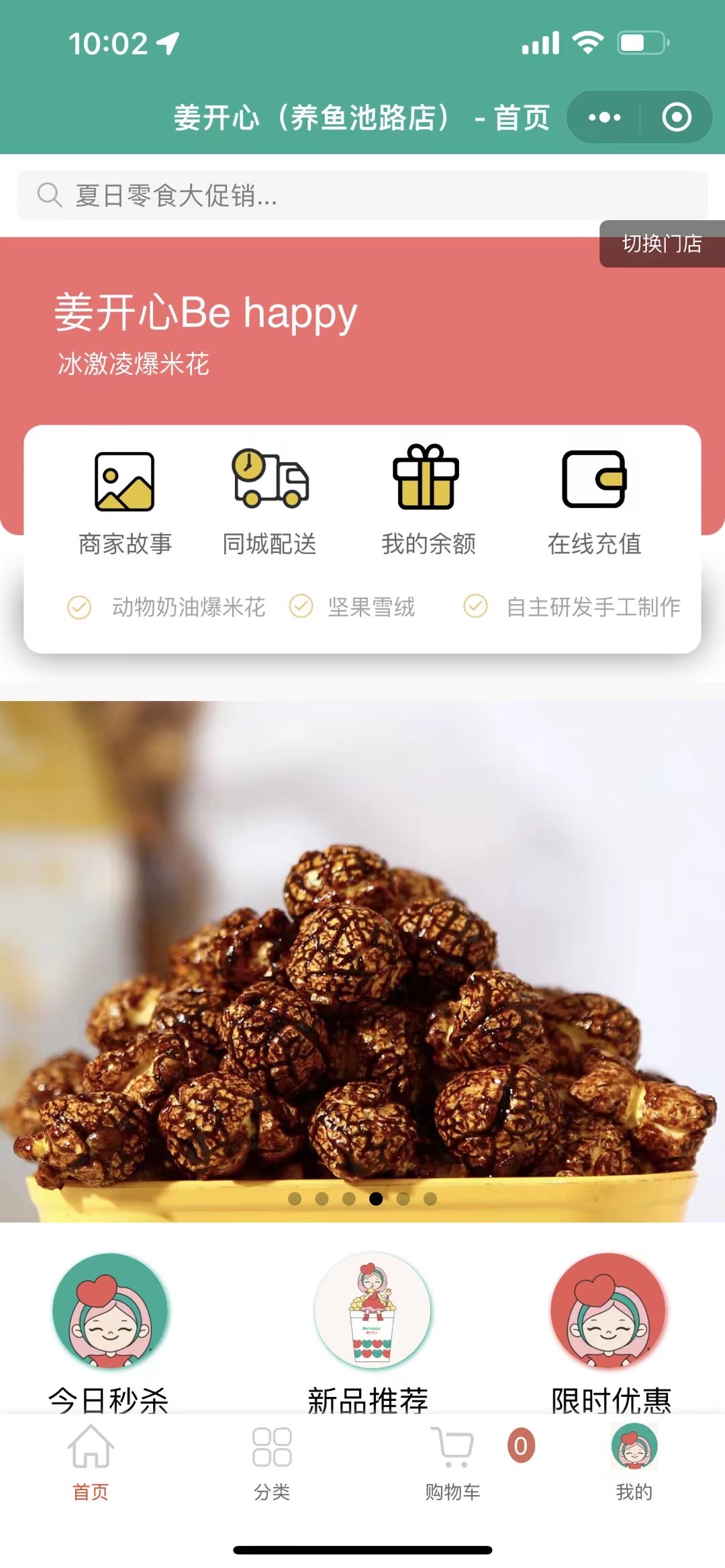Switch to the 首页 tab
The image size is (725, 1568).
pyautogui.click(x=91, y=1463)
